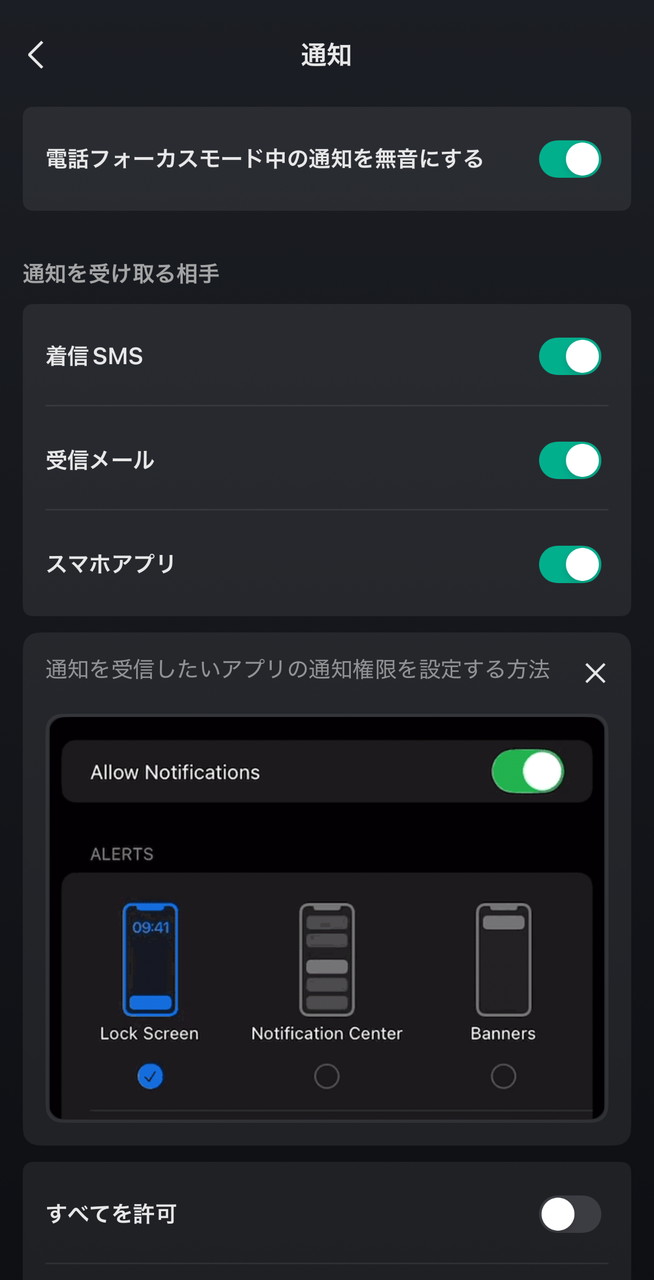Disable 受信メール notifications

coord(570,460)
